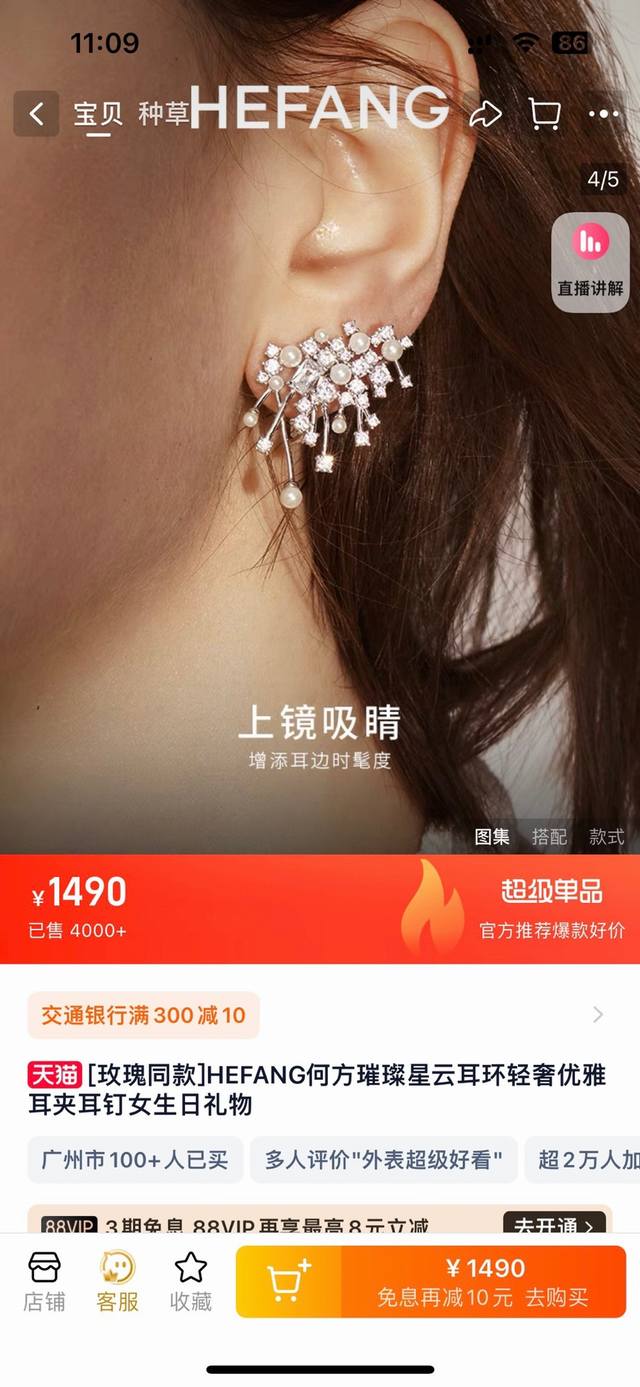The width and height of the screenshot is (640, 1387).
Task: Switch to the 宝贝 tab
Action: coord(98,114)
